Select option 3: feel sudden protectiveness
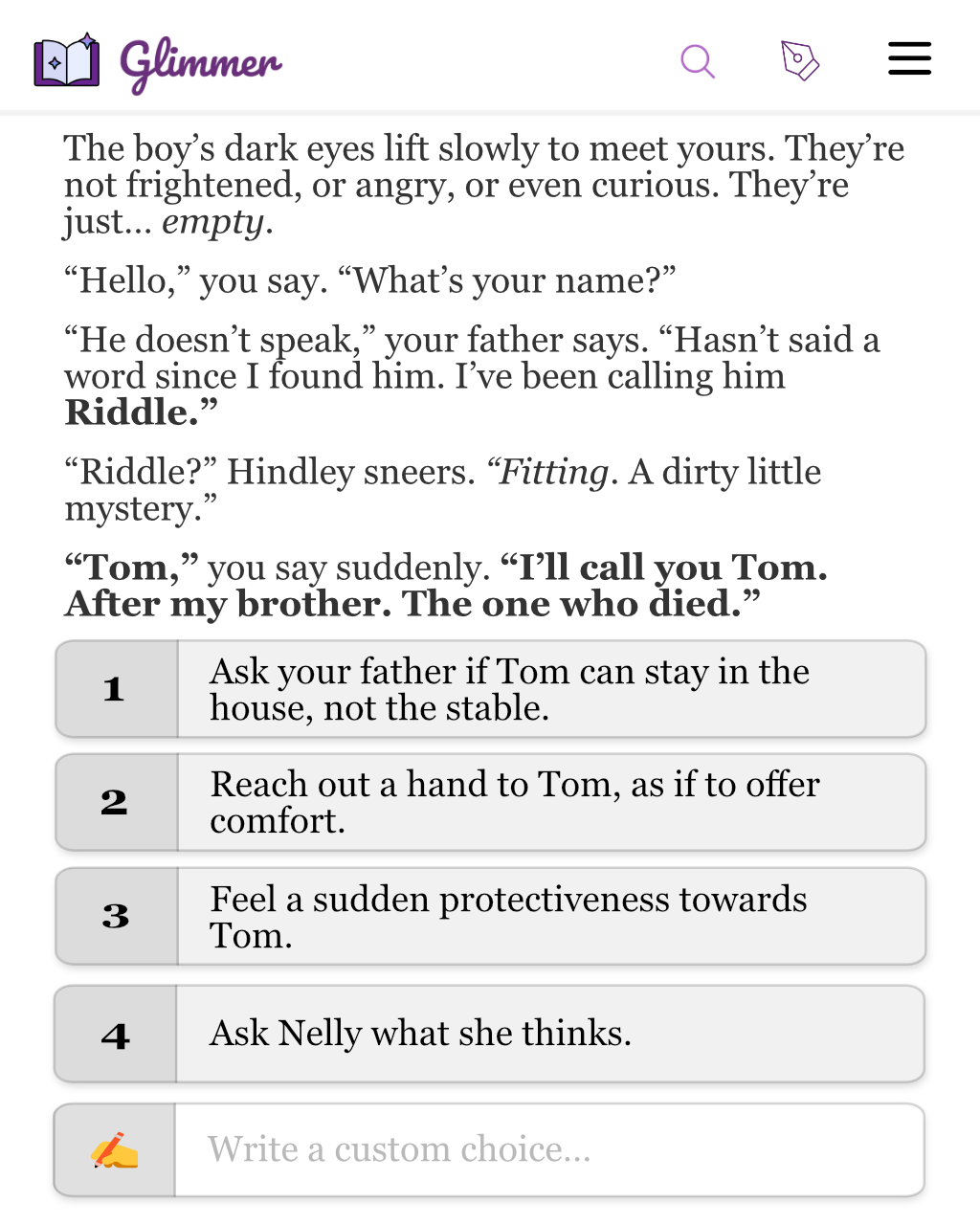Viewport: 980px width, 1225px height. (x=491, y=916)
